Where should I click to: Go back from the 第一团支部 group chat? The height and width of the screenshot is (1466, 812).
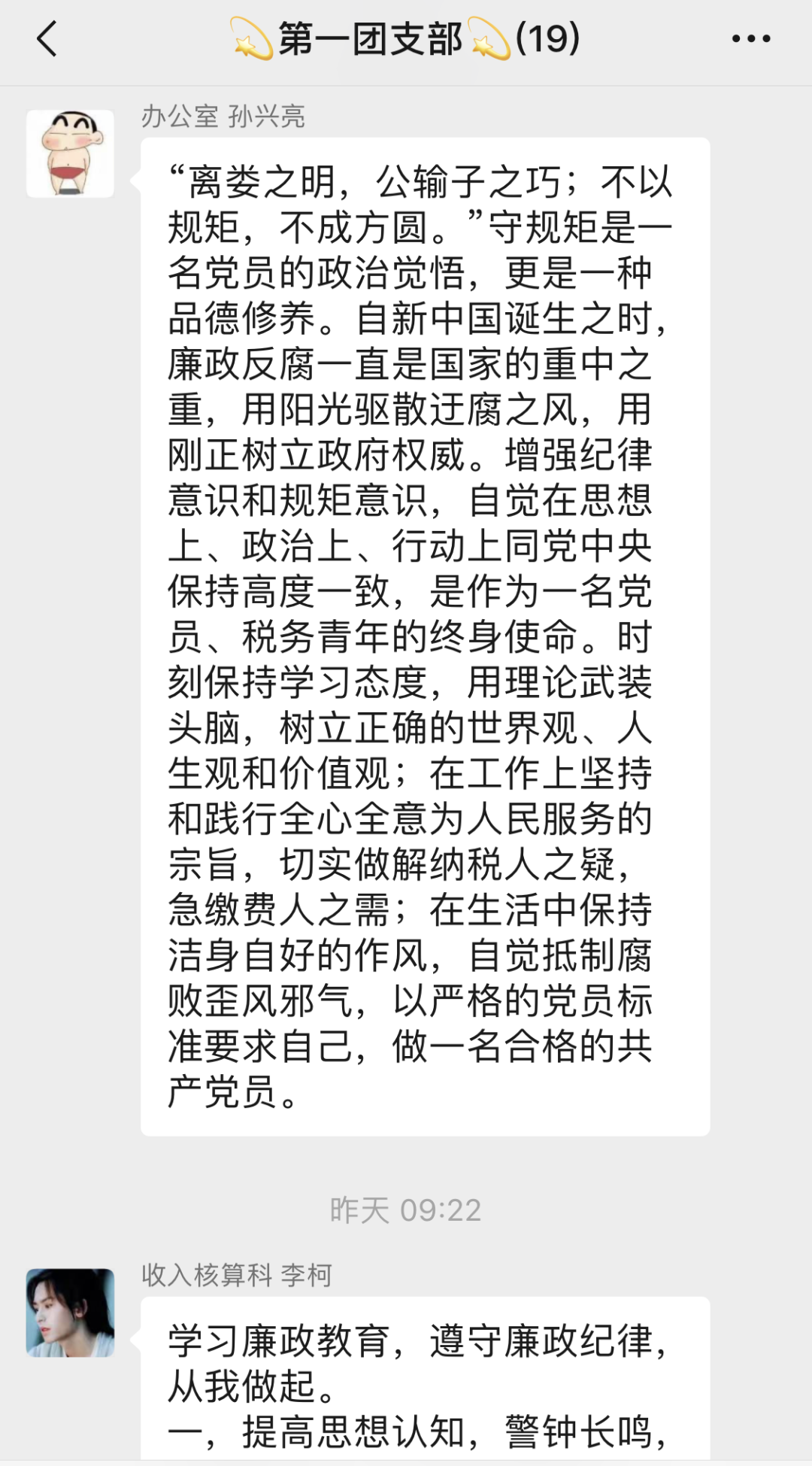click(x=47, y=39)
